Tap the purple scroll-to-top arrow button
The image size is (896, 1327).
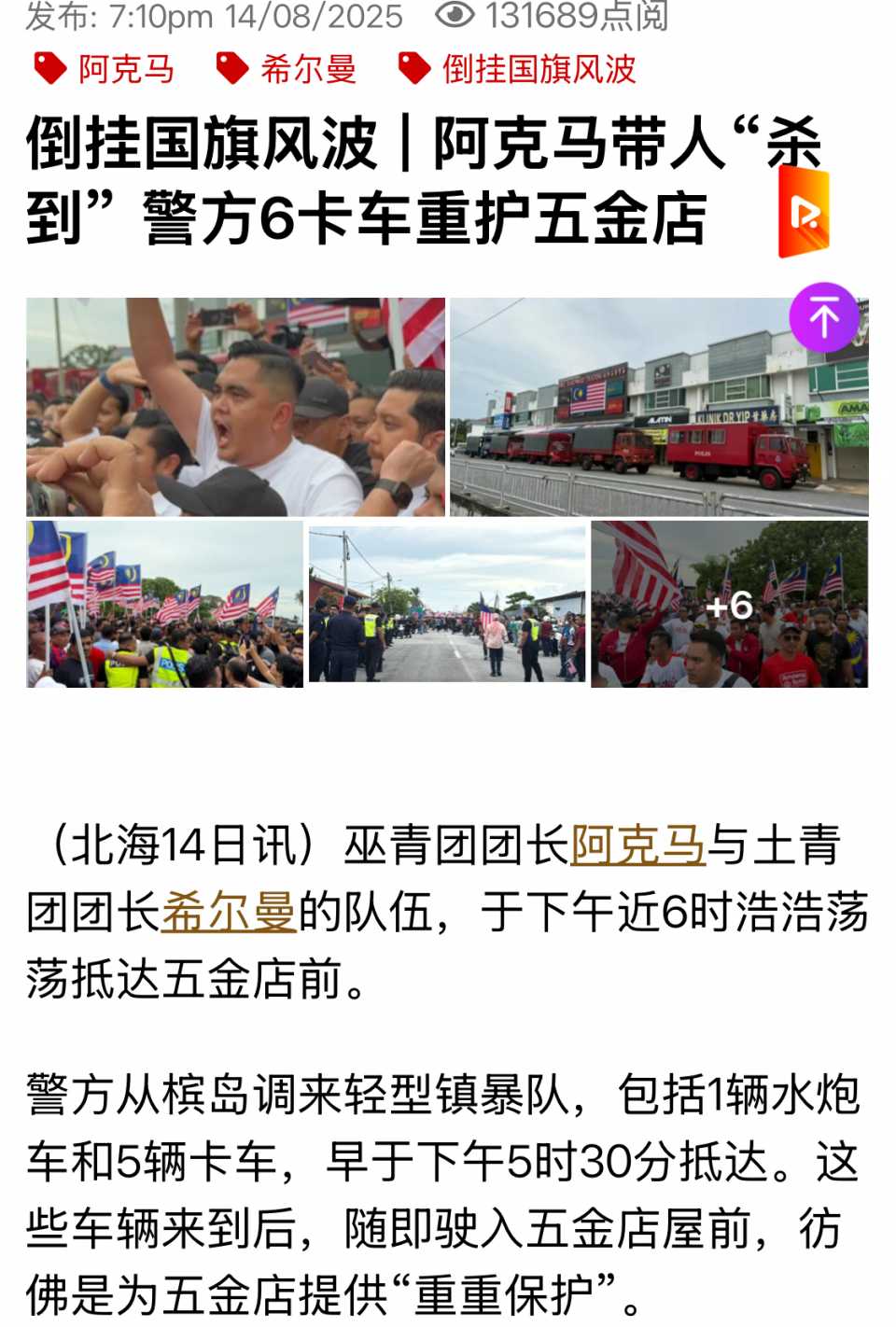[x=824, y=317]
